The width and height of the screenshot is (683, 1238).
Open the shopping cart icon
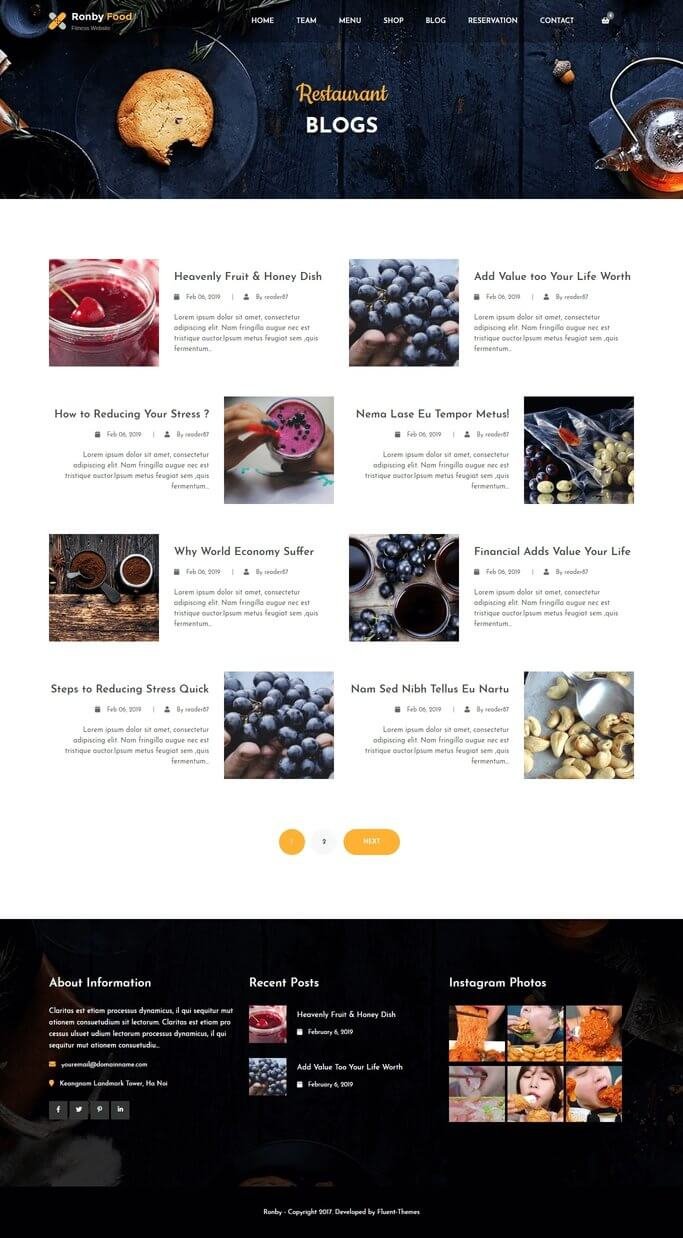pyautogui.click(x=606, y=20)
